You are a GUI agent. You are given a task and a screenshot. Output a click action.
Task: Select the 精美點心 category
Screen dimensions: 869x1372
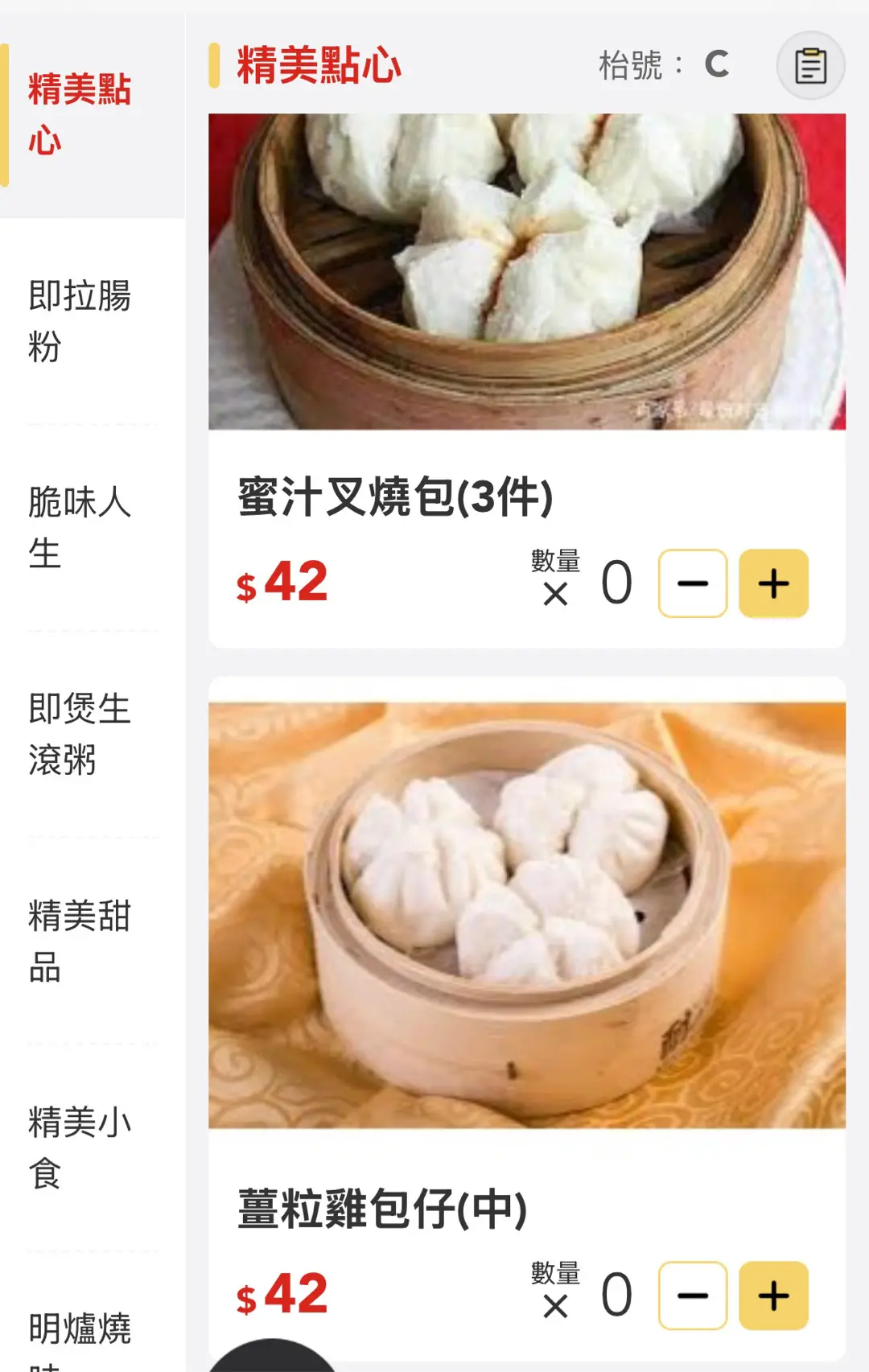[x=80, y=114]
